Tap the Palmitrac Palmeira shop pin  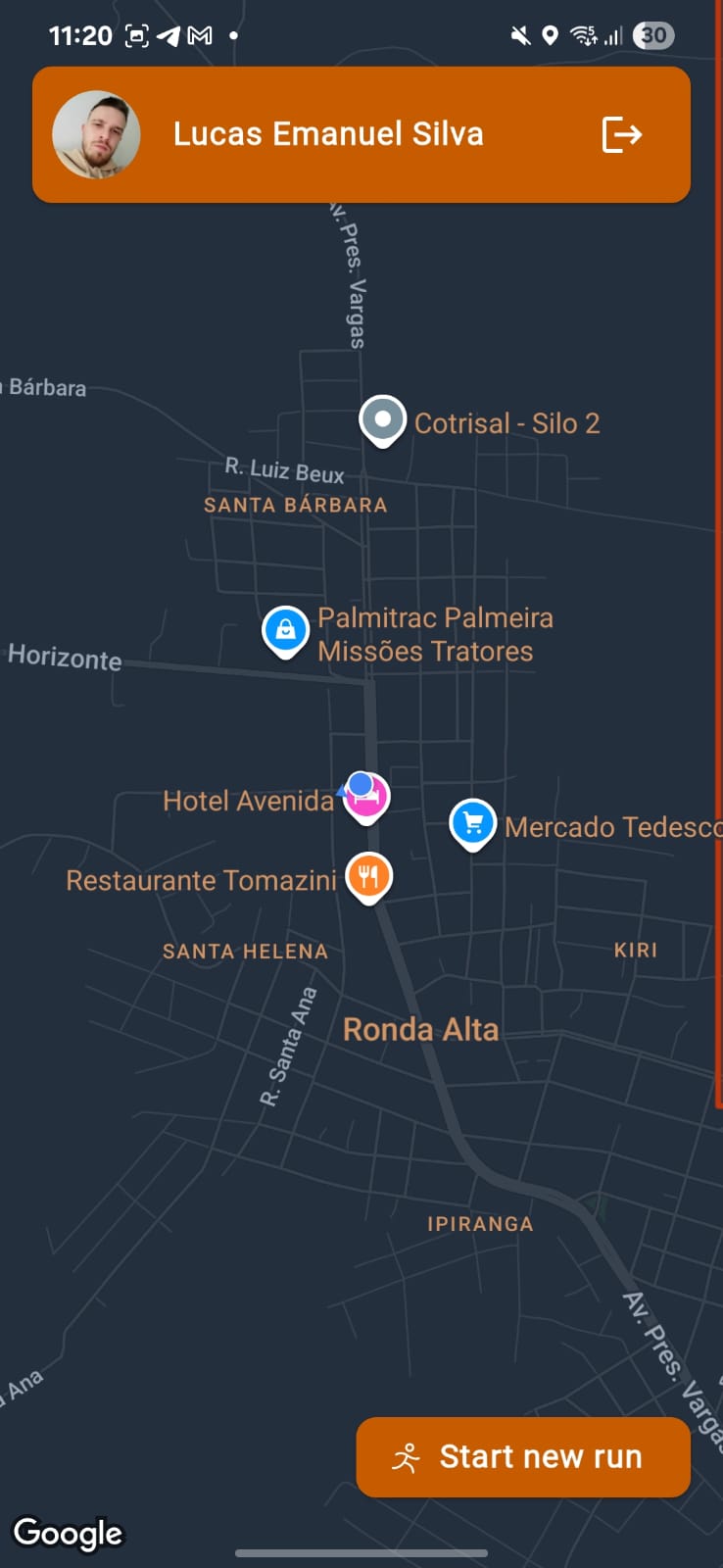[285, 630]
